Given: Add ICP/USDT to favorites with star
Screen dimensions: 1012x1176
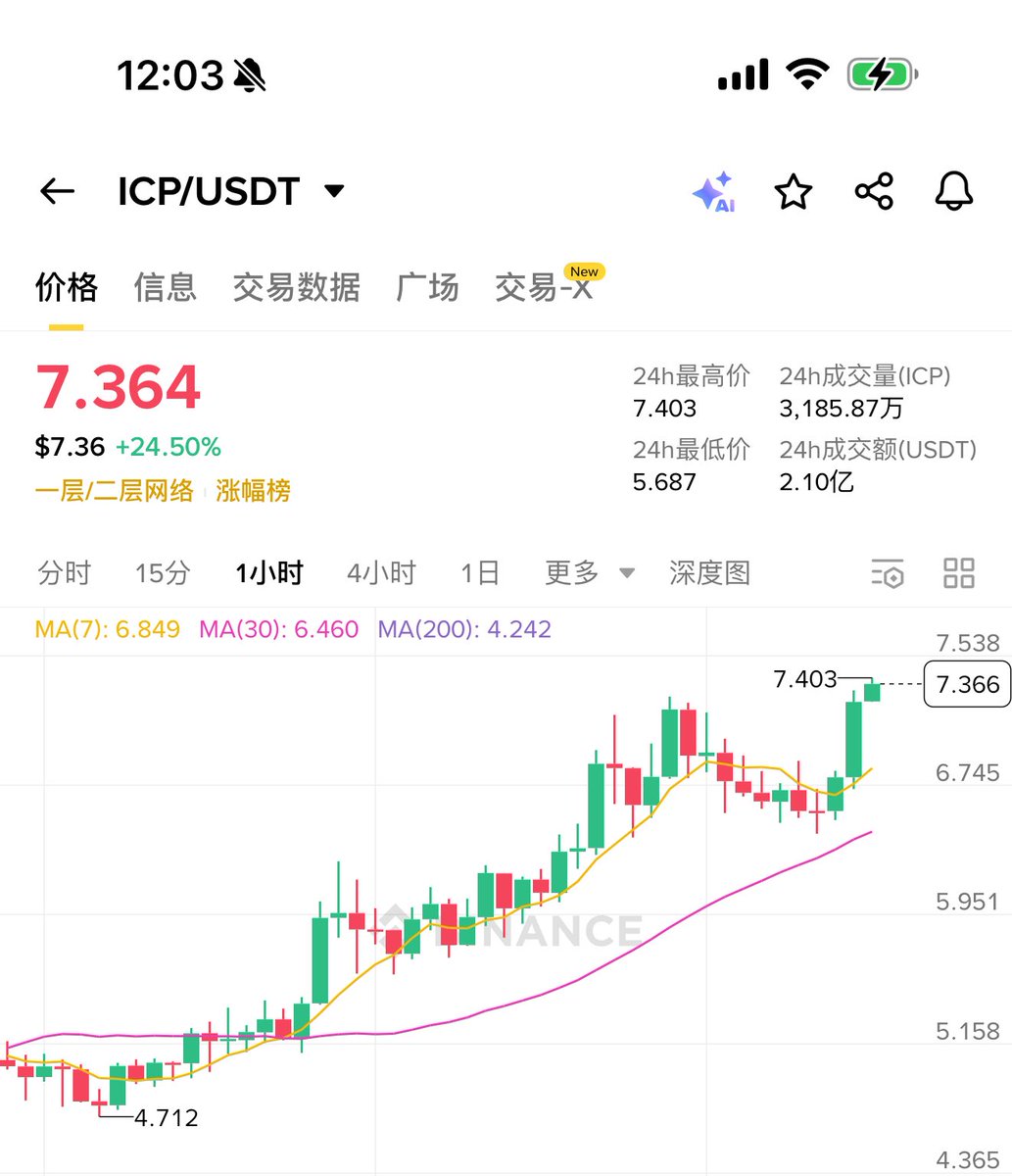Looking at the screenshot, I should 793,191.
